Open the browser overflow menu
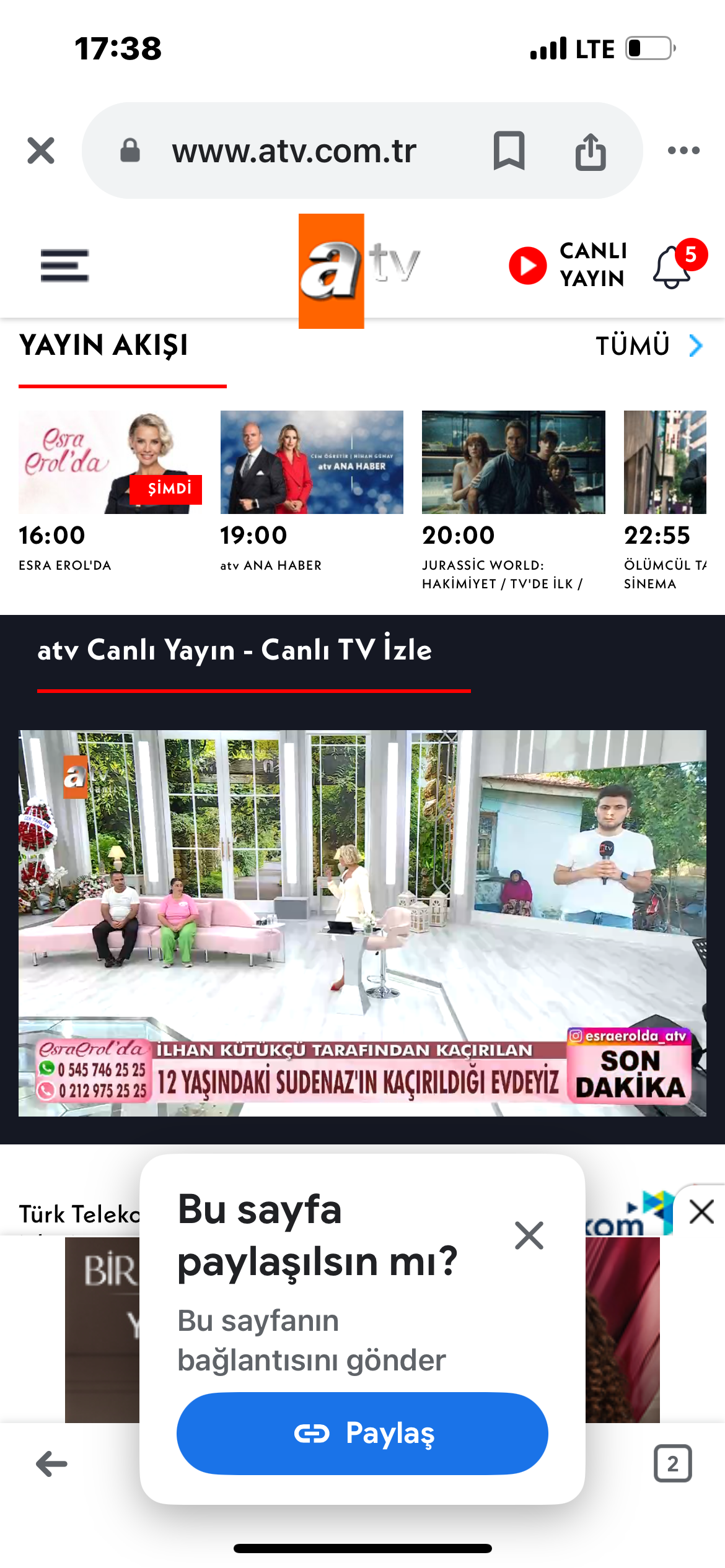 click(683, 150)
